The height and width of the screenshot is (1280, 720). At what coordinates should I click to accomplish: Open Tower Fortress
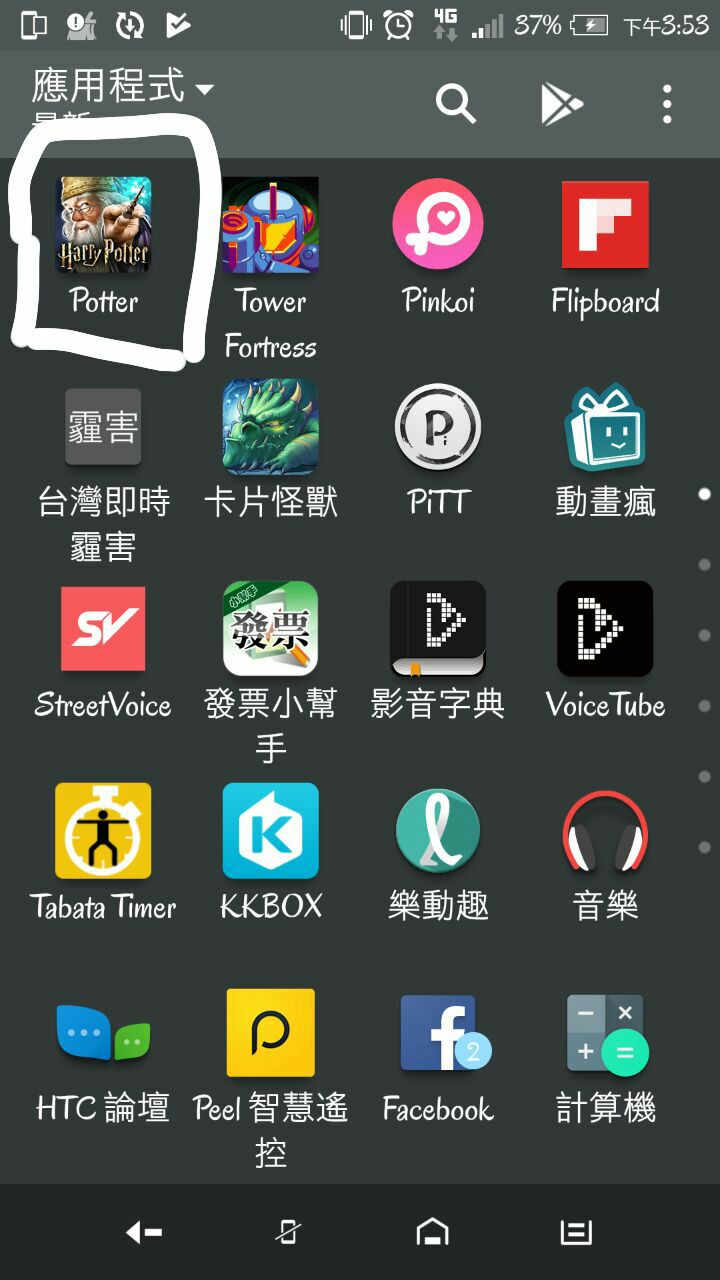click(270, 225)
